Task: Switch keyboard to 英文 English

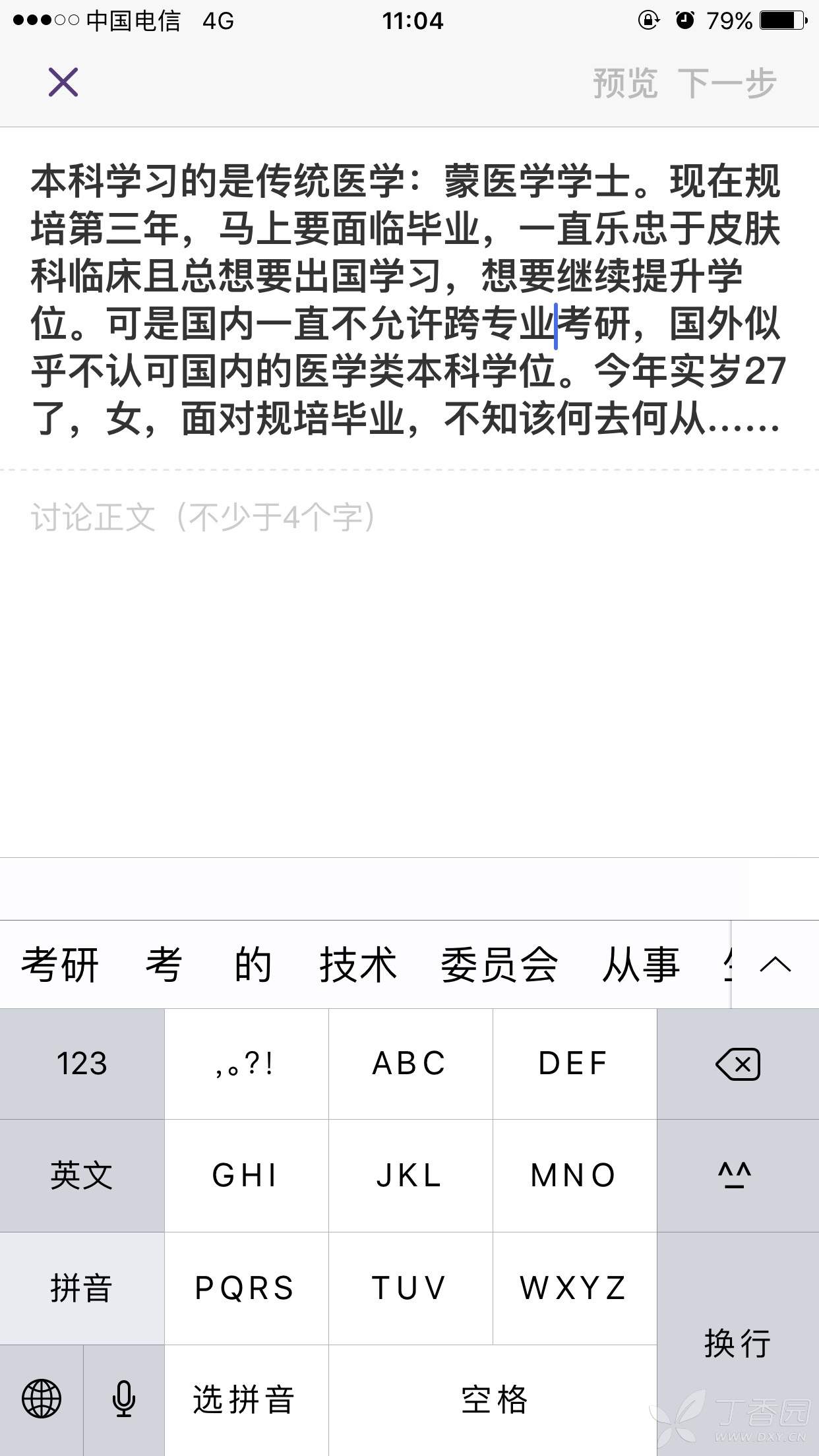Action: 82,1176
